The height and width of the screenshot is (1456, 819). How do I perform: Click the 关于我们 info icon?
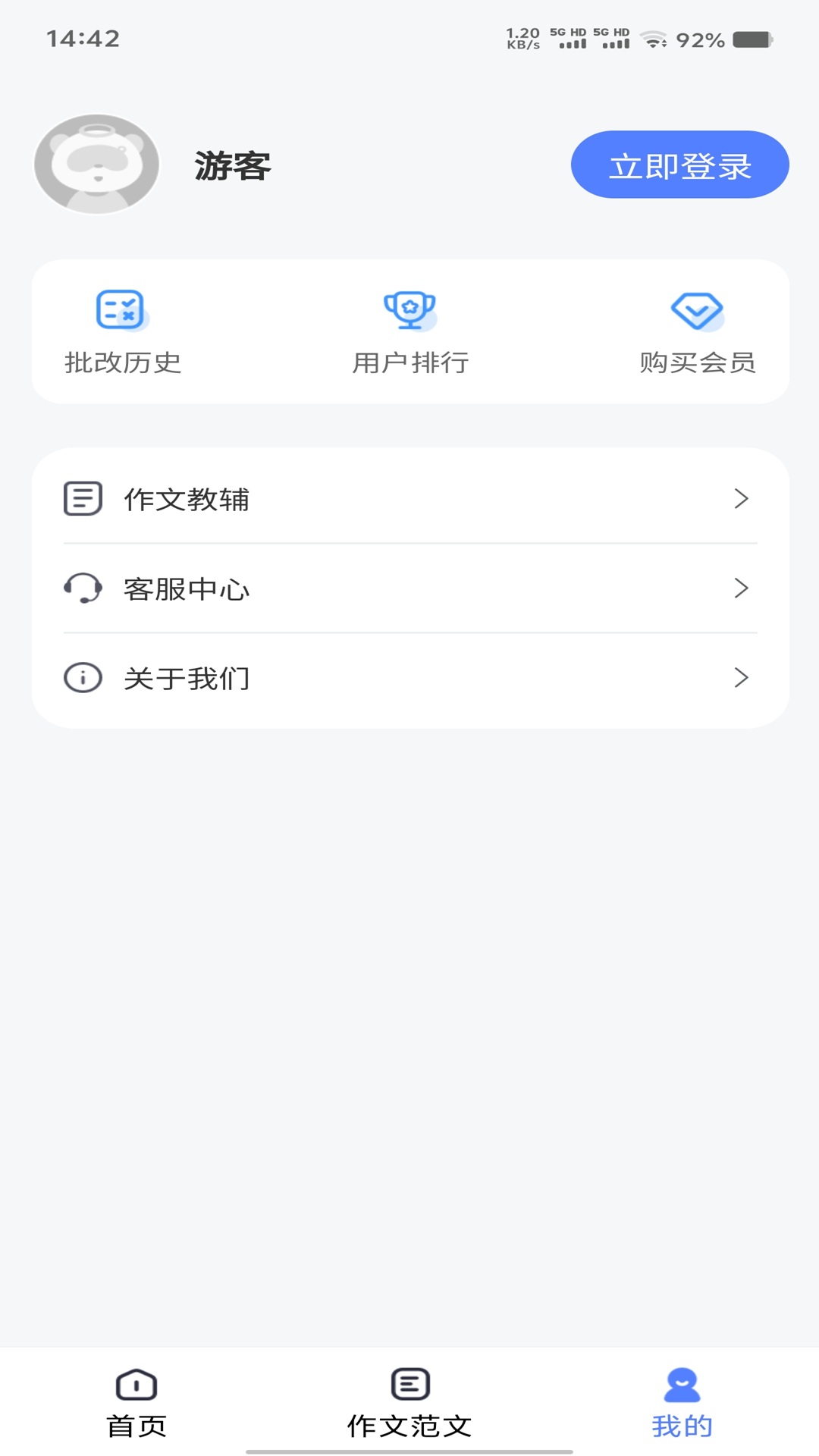pos(83,678)
